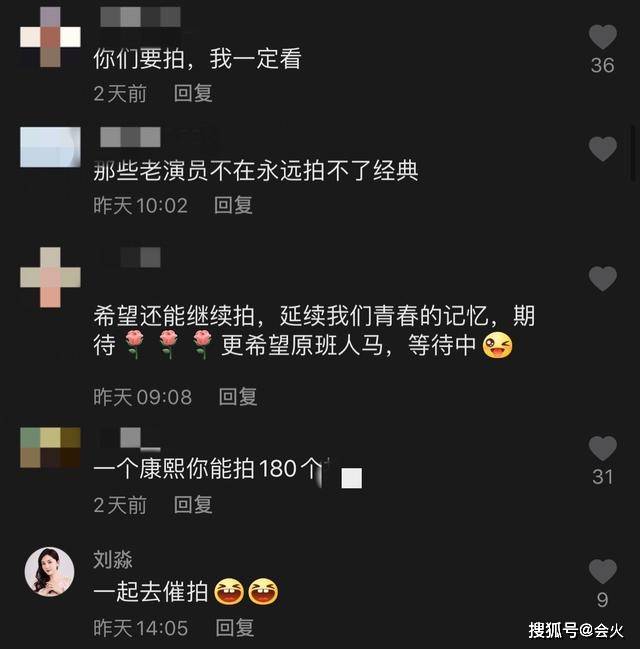Reply to 刘淼's comment

(x=234, y=628)
